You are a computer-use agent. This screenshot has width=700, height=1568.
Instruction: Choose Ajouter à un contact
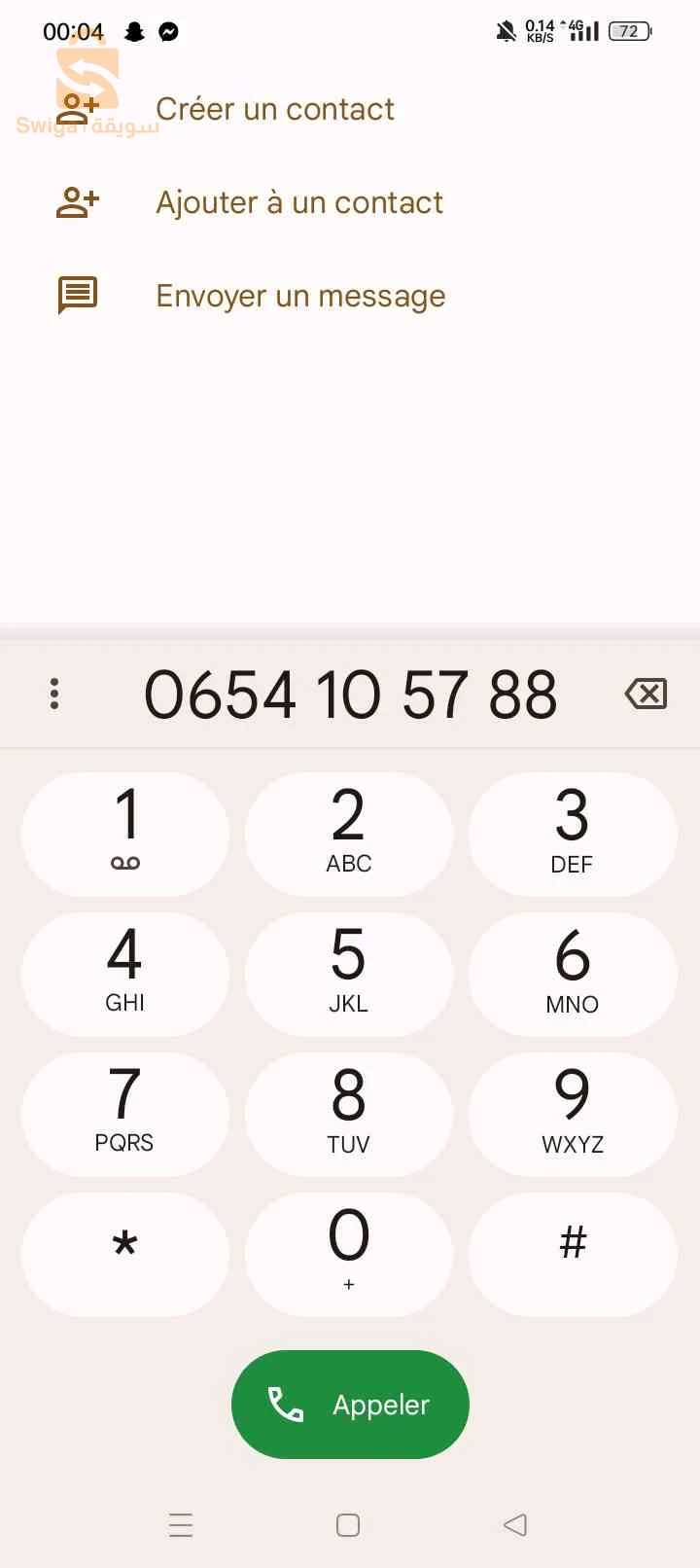pyautogui.click(x=298, y=202)
